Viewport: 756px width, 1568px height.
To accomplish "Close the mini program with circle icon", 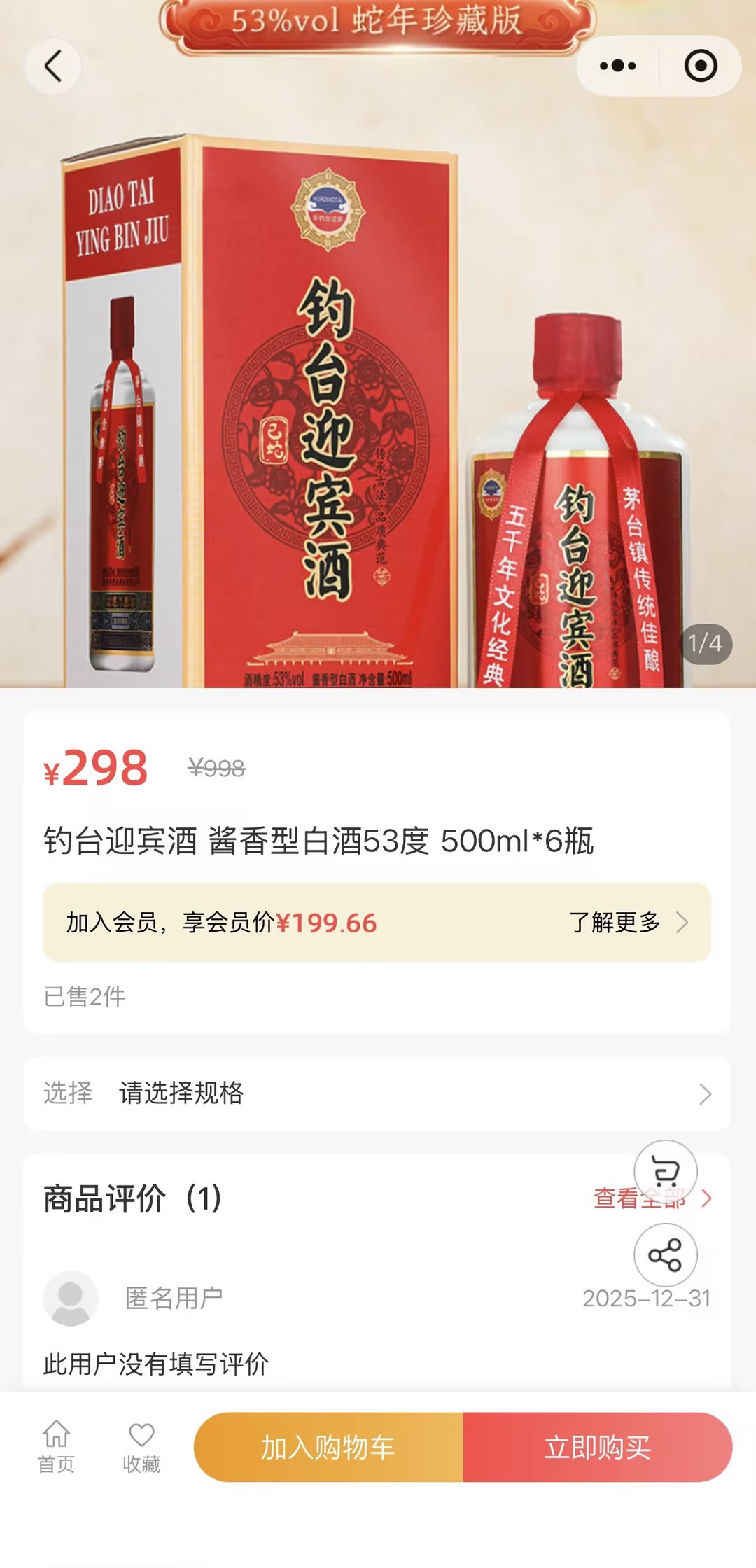I will point(700,66).
